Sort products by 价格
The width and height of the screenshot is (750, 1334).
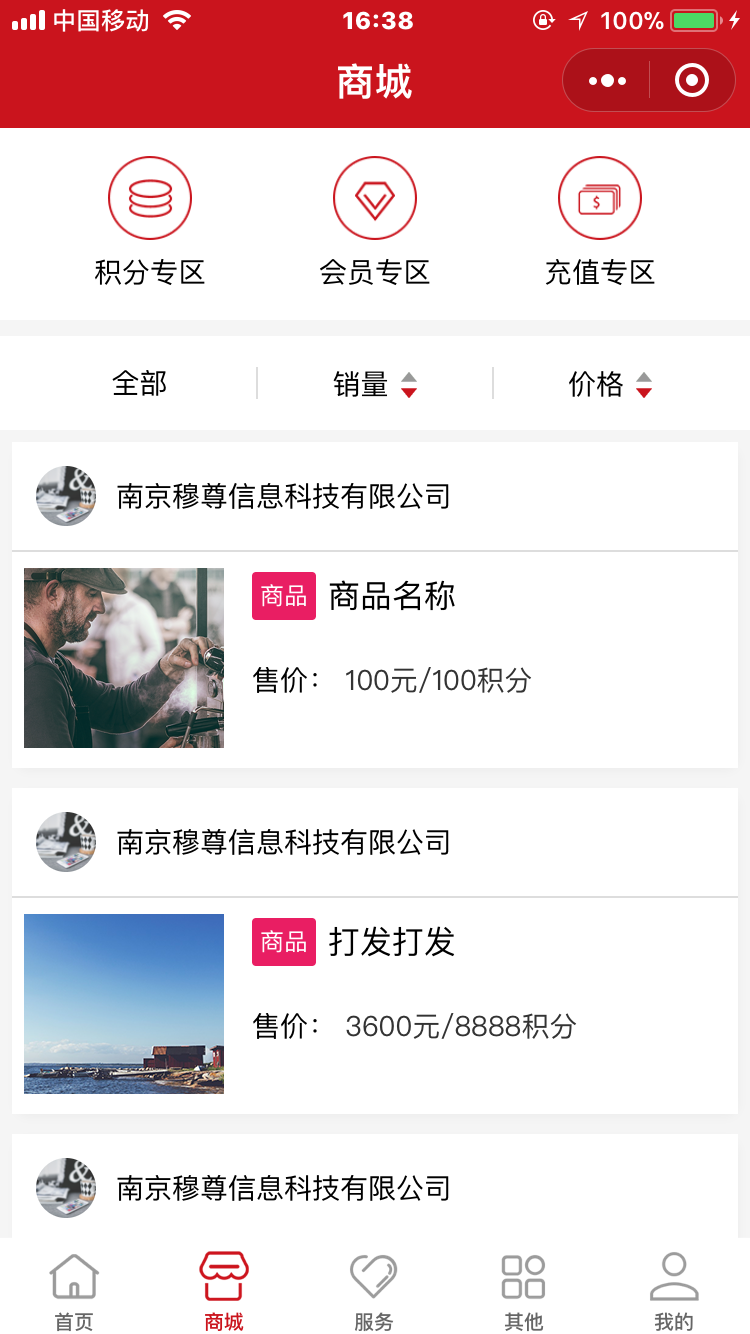click(610, 384)
